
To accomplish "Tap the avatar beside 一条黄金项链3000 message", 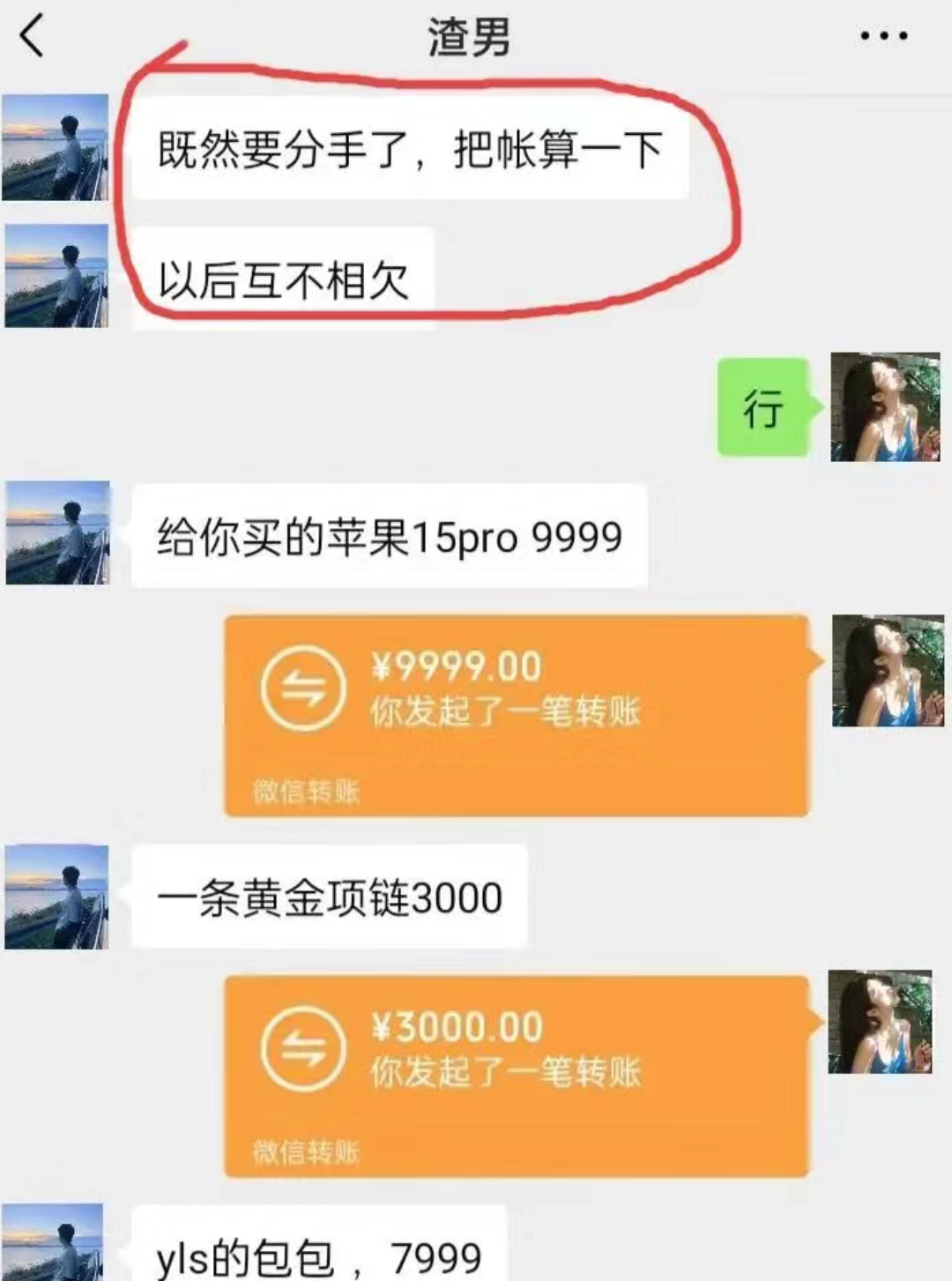I will click(x=57, y=897).
